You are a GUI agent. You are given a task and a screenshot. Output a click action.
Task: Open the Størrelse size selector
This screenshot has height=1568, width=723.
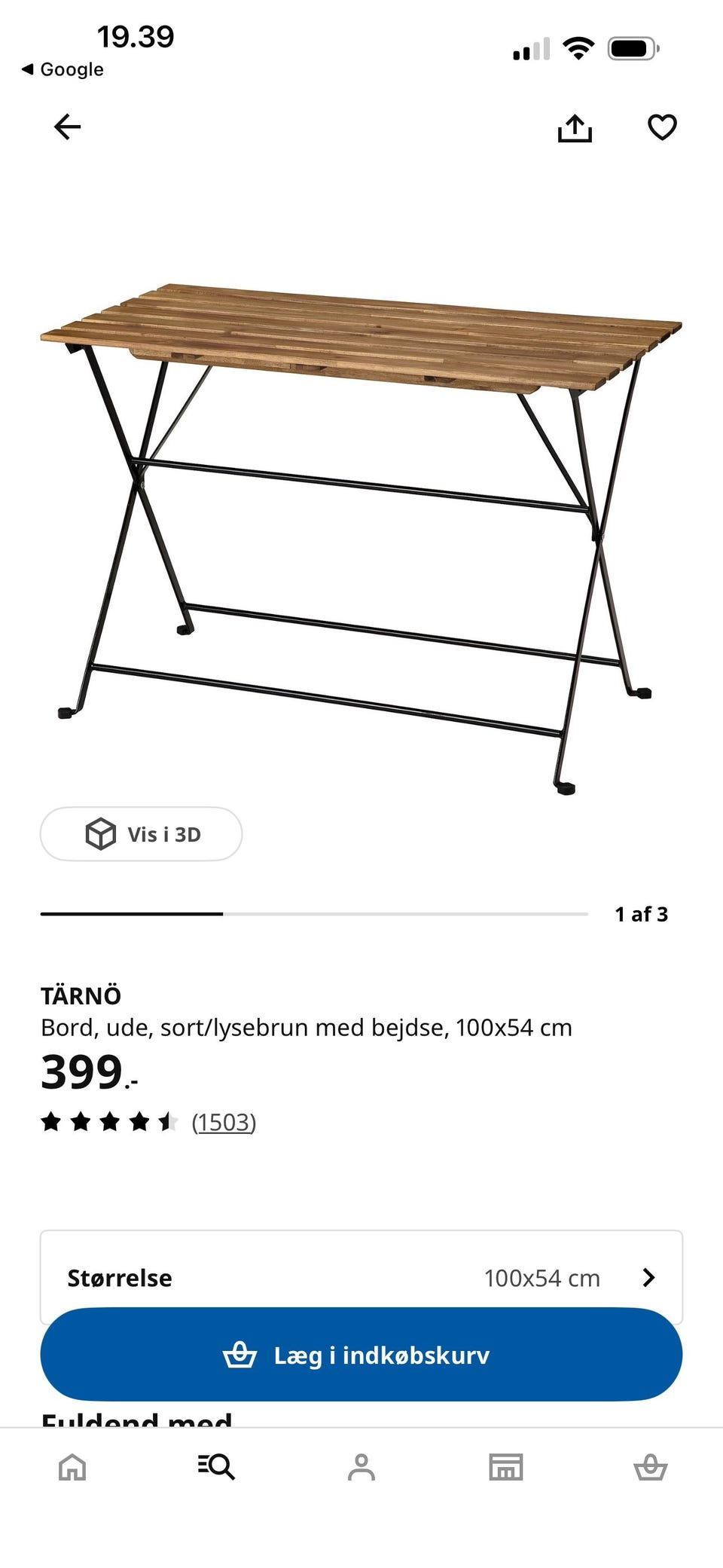[x=361, y=1277]
